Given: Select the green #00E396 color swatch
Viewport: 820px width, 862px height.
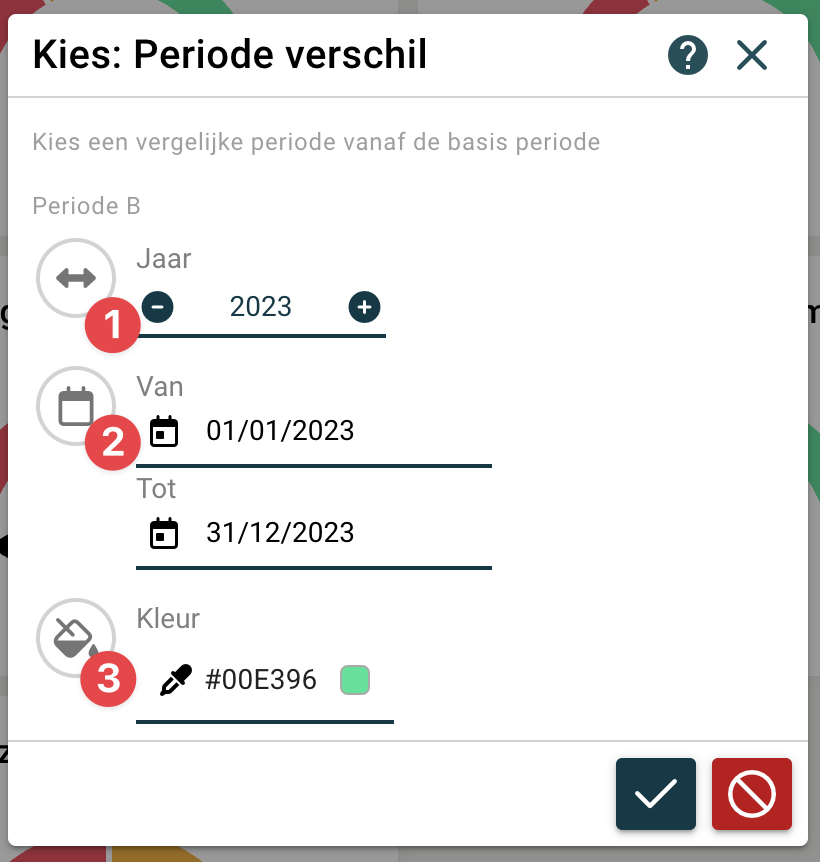Looking at the screenshot, I should tap(355, 681).
